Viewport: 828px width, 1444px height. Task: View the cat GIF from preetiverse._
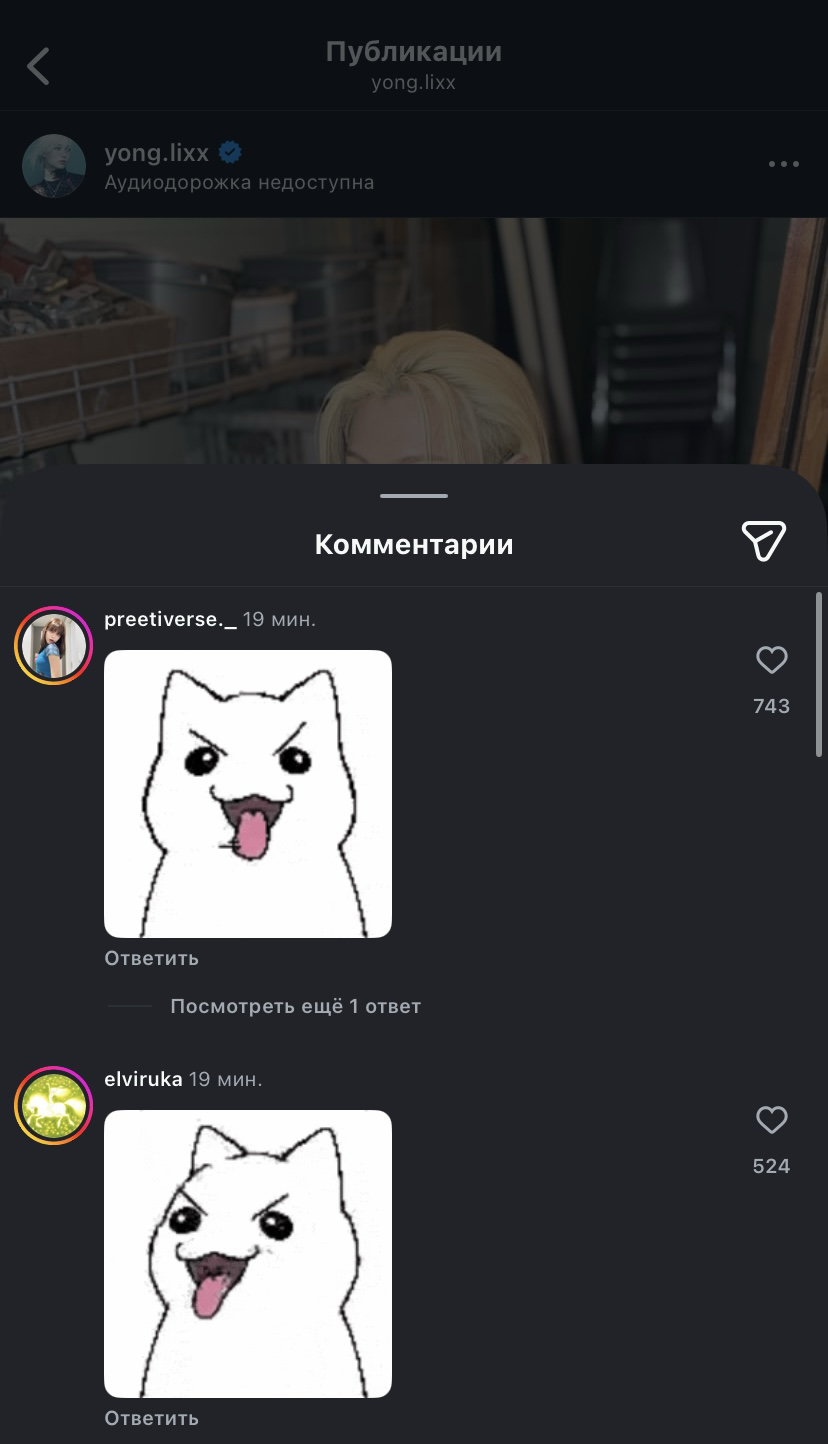click(248, 794)
